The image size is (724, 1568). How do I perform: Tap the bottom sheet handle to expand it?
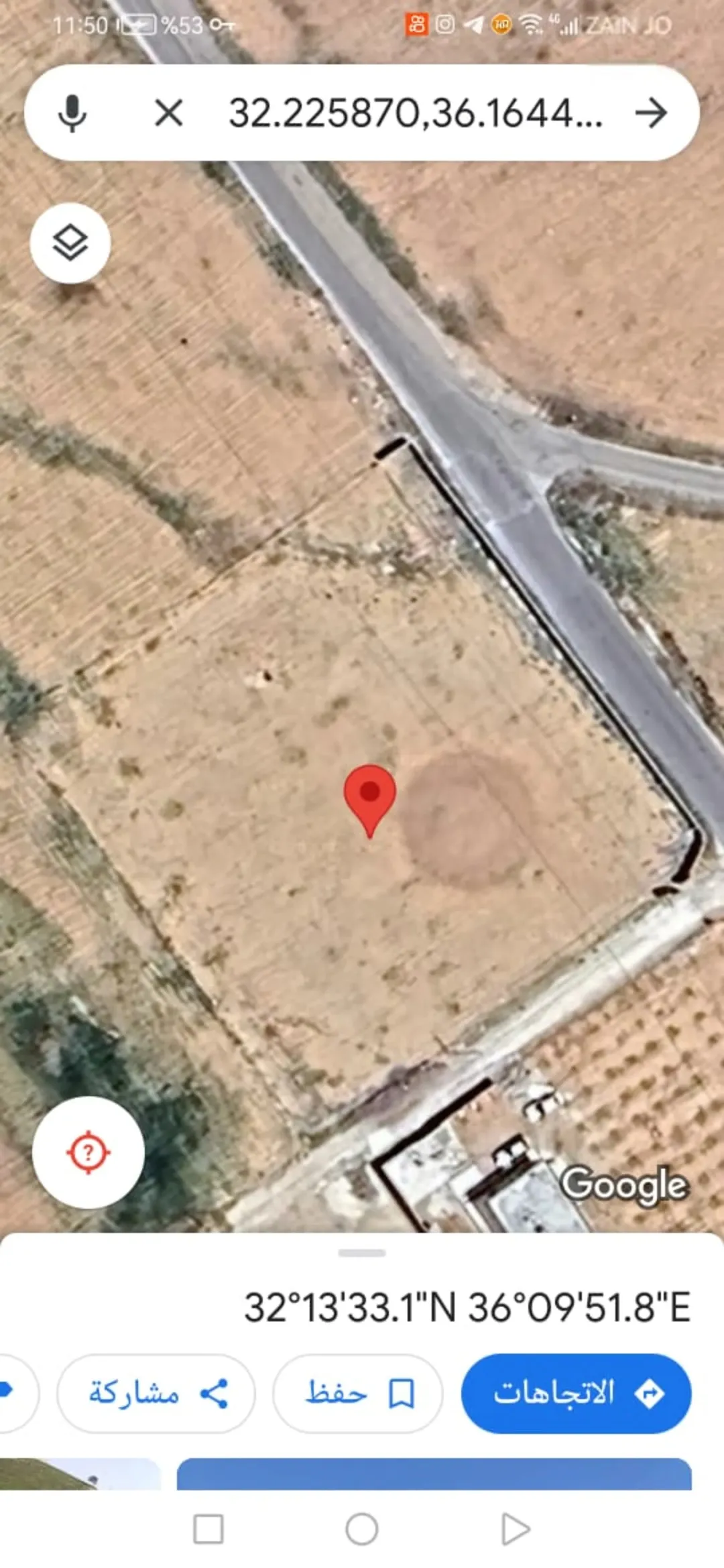(x=362, y=1253)
